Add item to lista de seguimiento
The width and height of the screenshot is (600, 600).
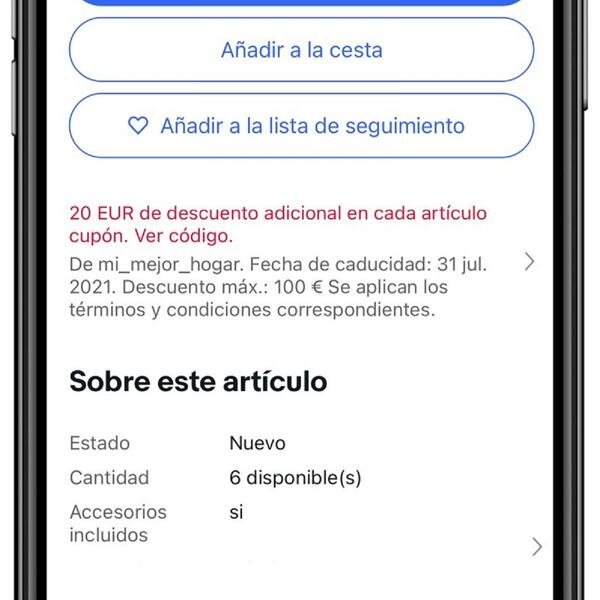point(301,126)
